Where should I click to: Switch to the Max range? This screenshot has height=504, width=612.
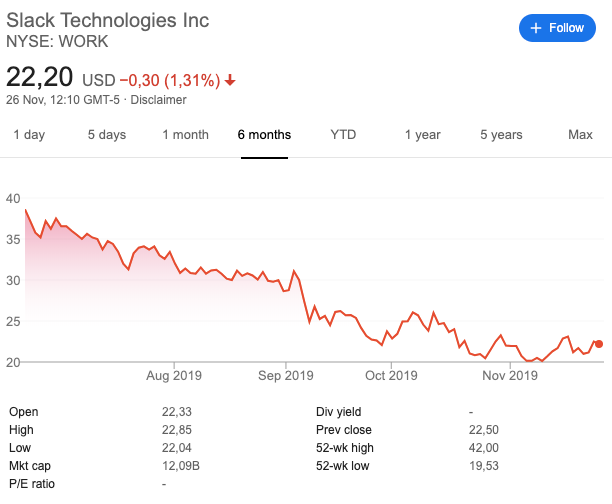[x=580, y=134]
